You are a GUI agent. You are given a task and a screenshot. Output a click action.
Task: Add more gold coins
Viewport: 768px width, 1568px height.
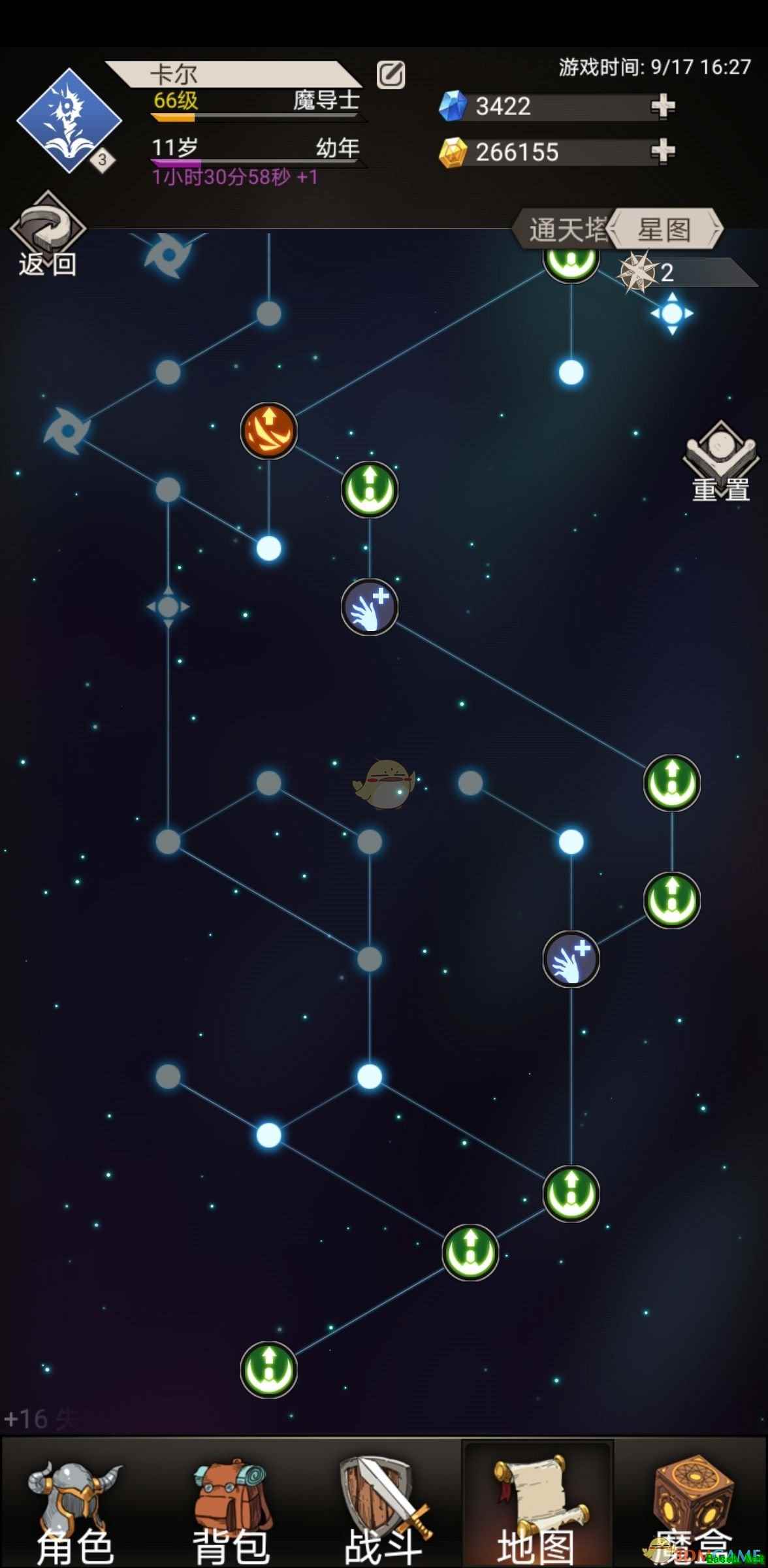pos(663,152)
